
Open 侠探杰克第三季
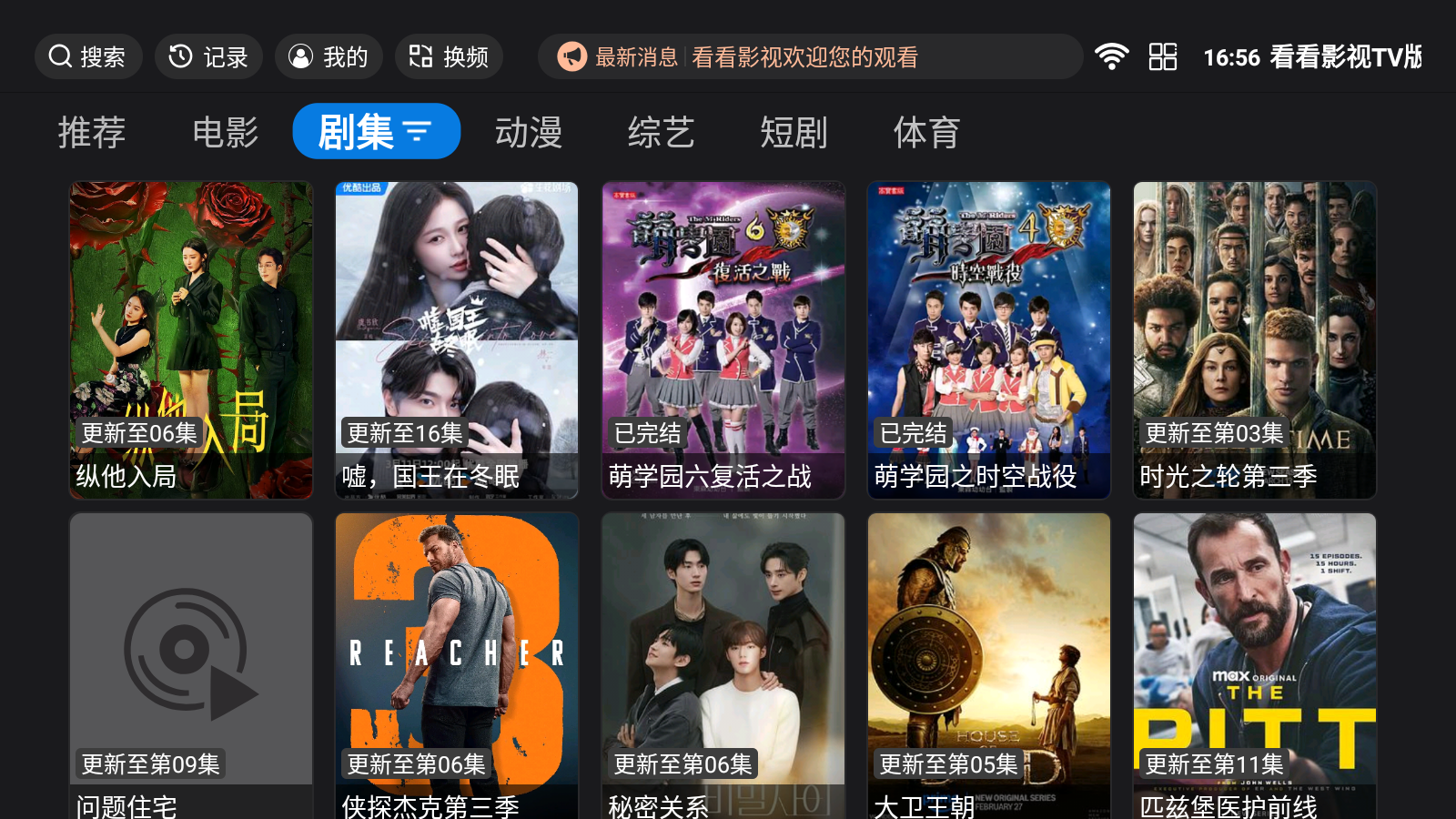[457, 666]
